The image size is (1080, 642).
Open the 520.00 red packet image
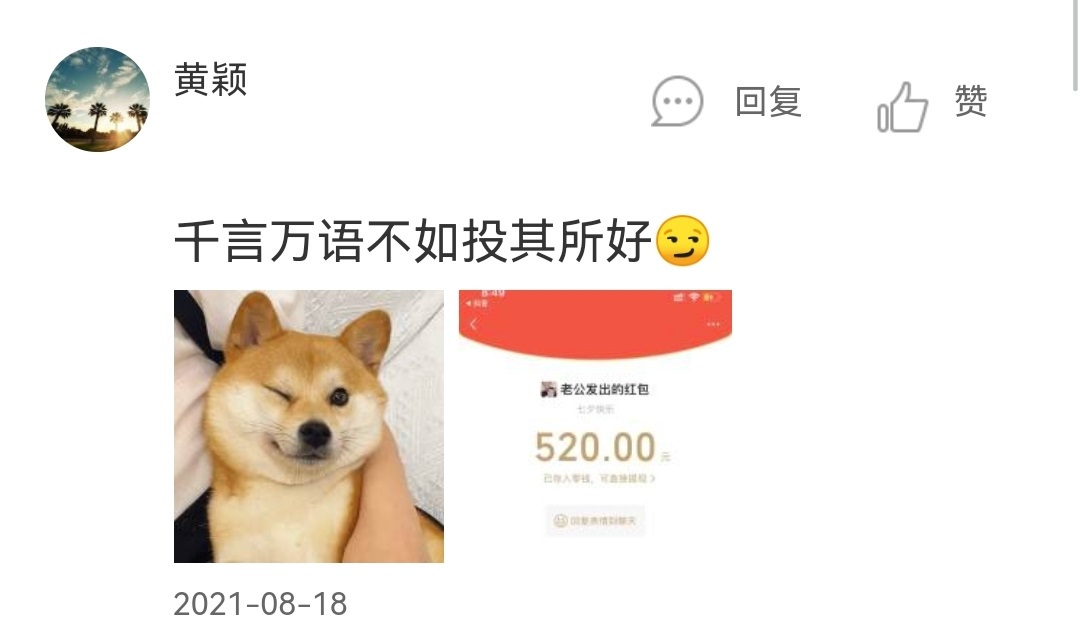(595, 426)
